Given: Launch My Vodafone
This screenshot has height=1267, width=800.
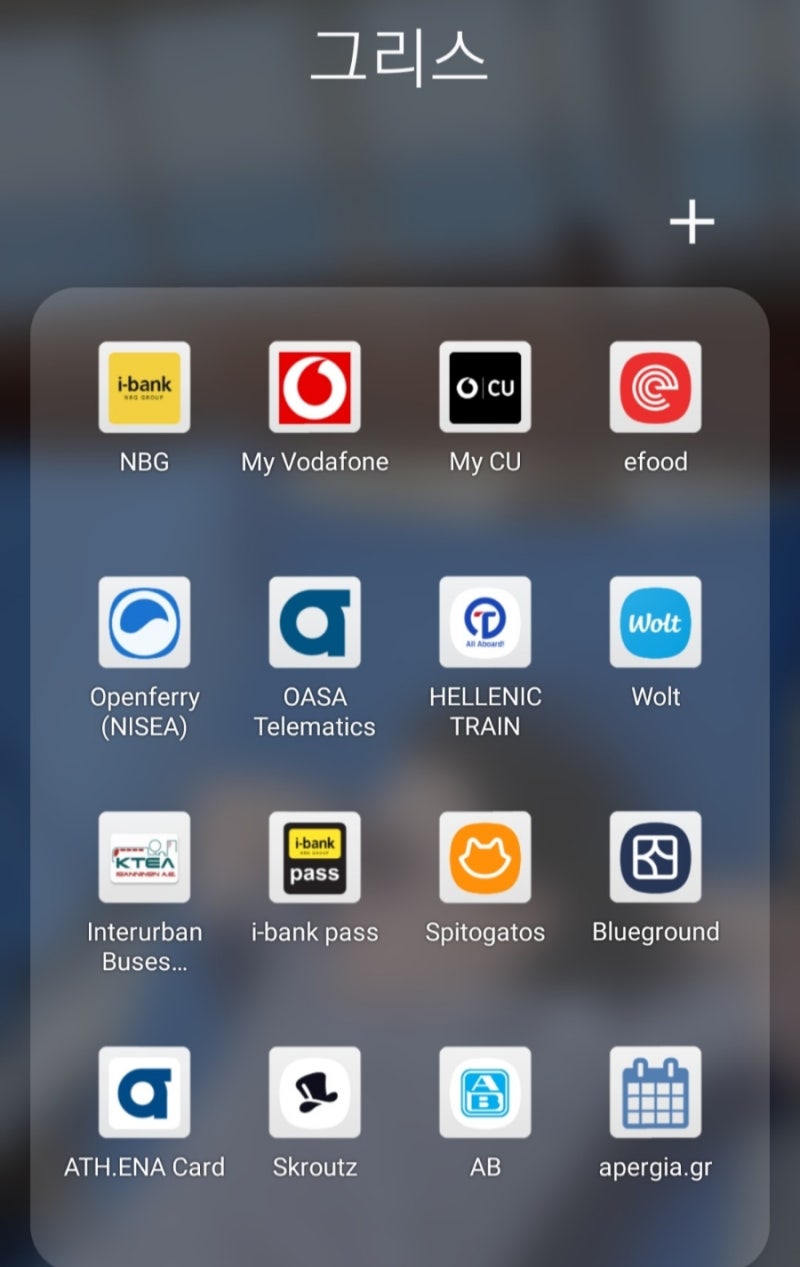Looking at the screenshot, I should (315, 387).
